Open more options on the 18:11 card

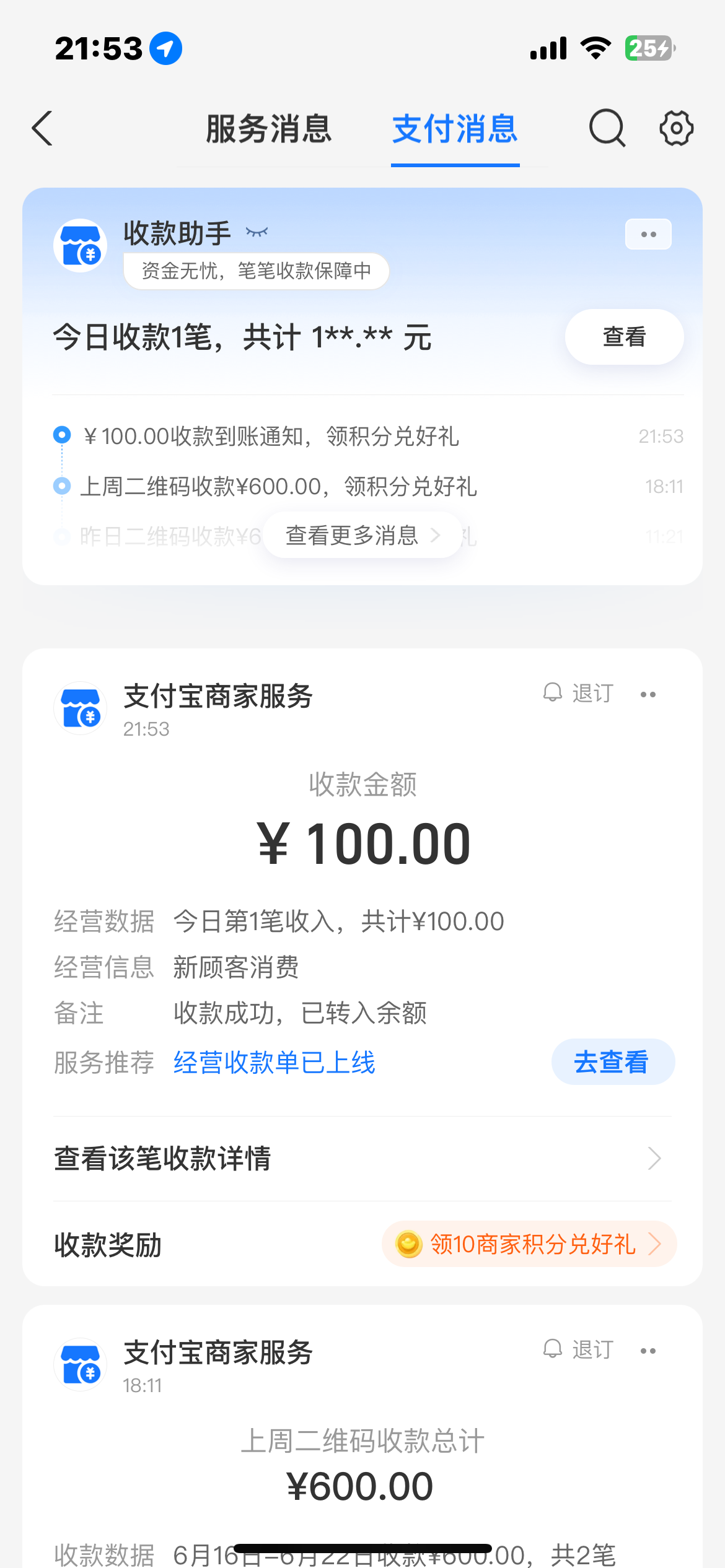648,1351
